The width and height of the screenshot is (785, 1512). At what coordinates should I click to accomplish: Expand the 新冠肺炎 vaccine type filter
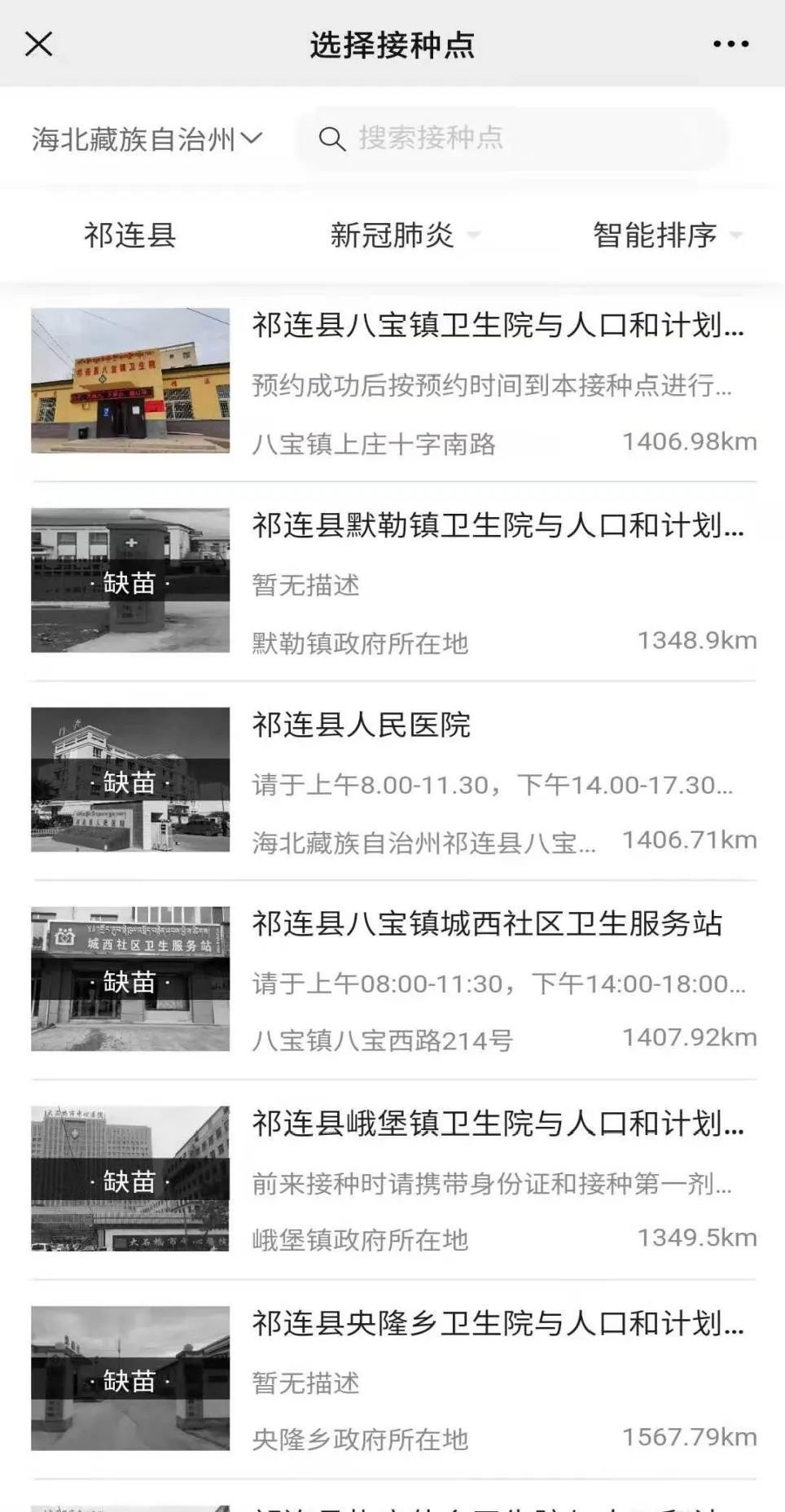[x=404, y=235]
